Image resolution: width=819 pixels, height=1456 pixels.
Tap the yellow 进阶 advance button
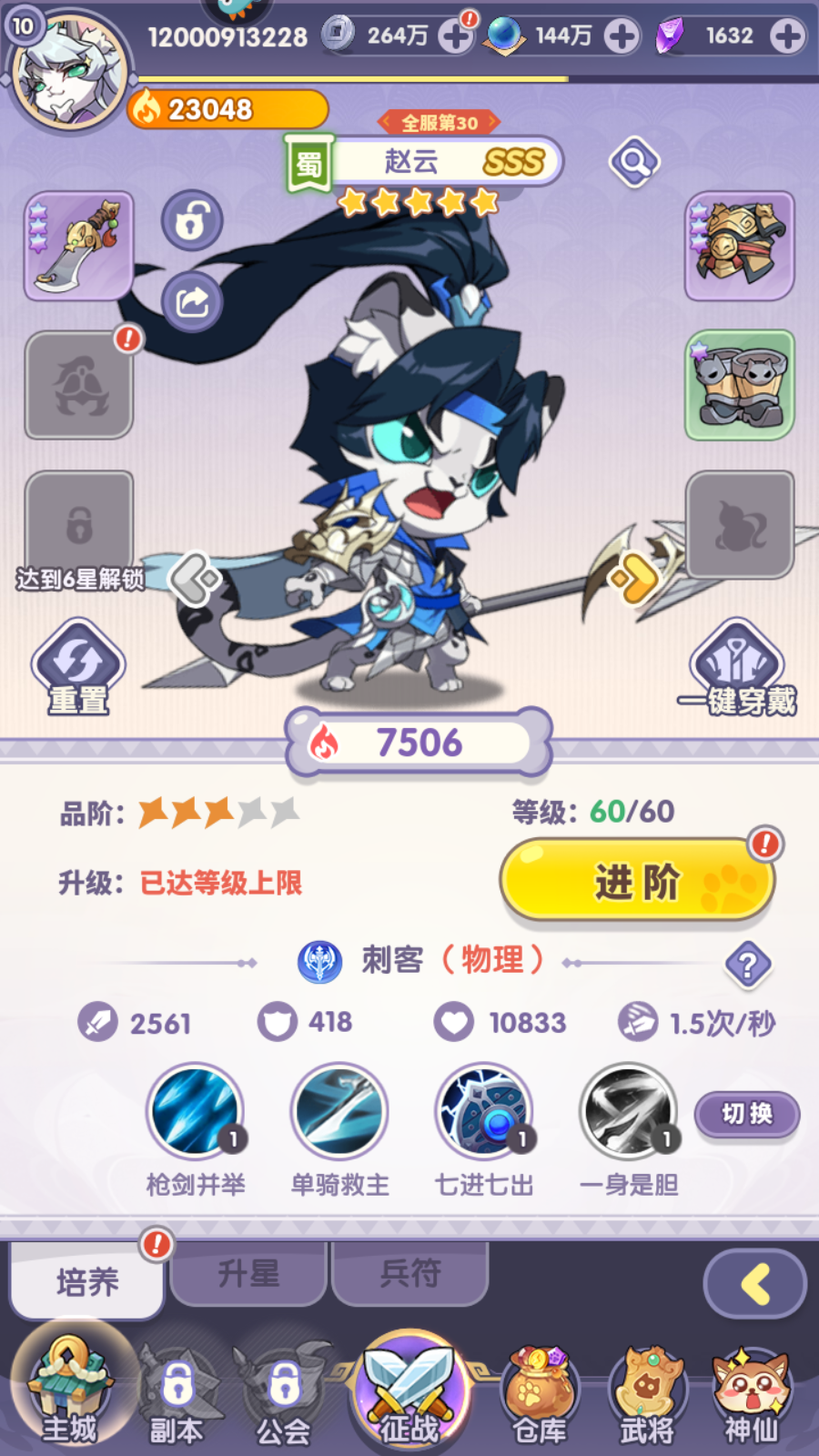tap(637, 881)
